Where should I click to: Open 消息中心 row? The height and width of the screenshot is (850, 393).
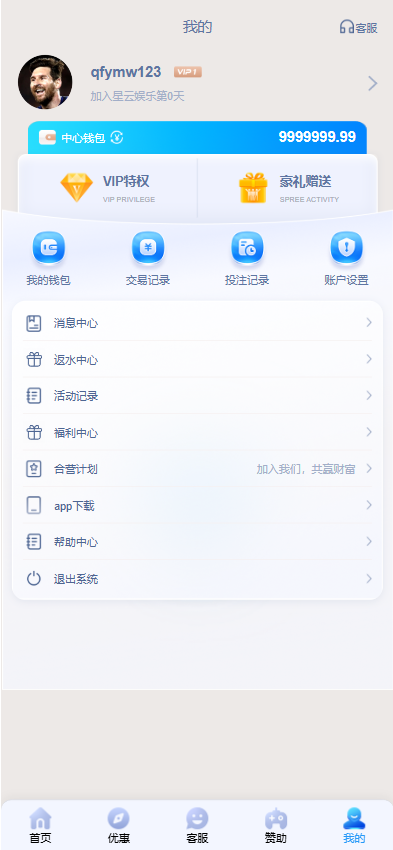coord(197,323)
